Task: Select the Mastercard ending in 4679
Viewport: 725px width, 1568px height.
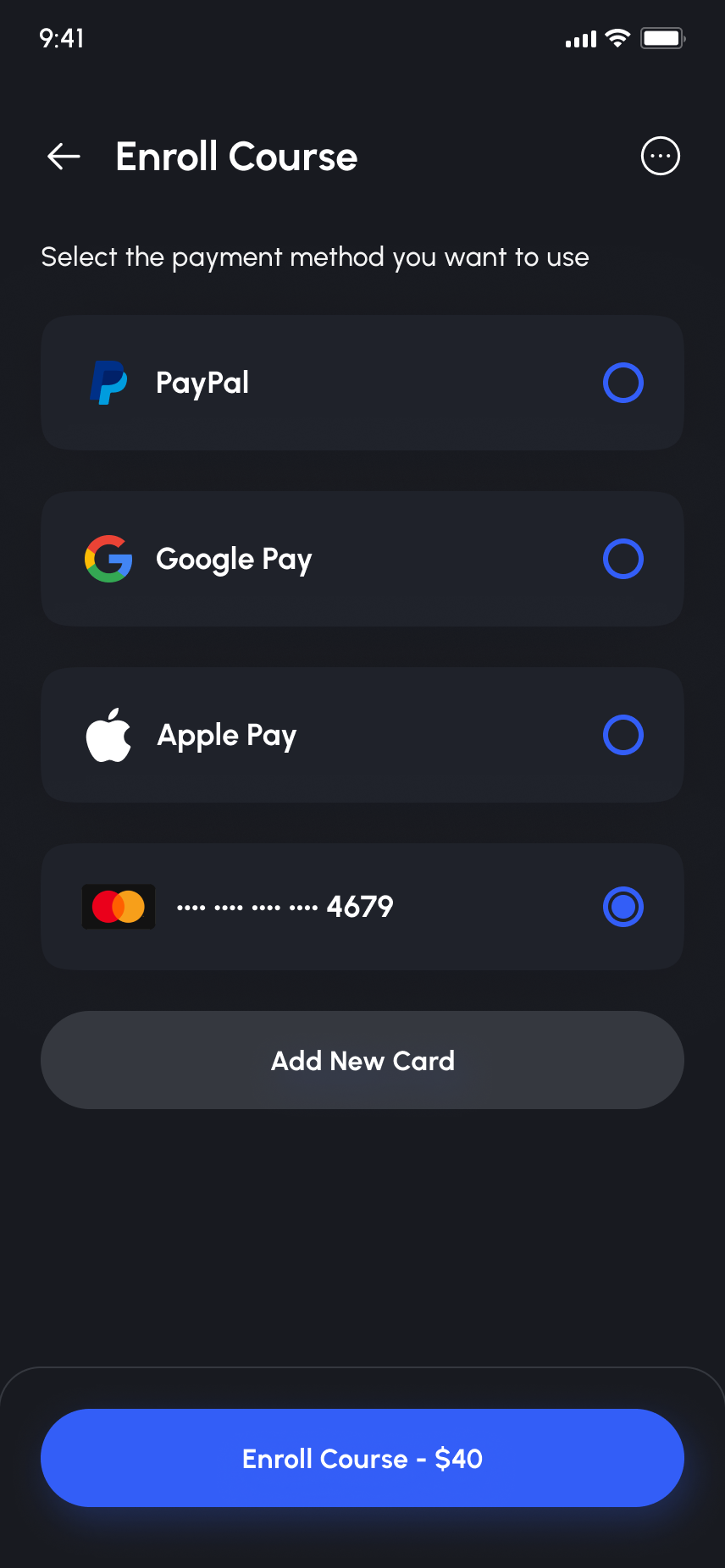Action: coord(623,907)
